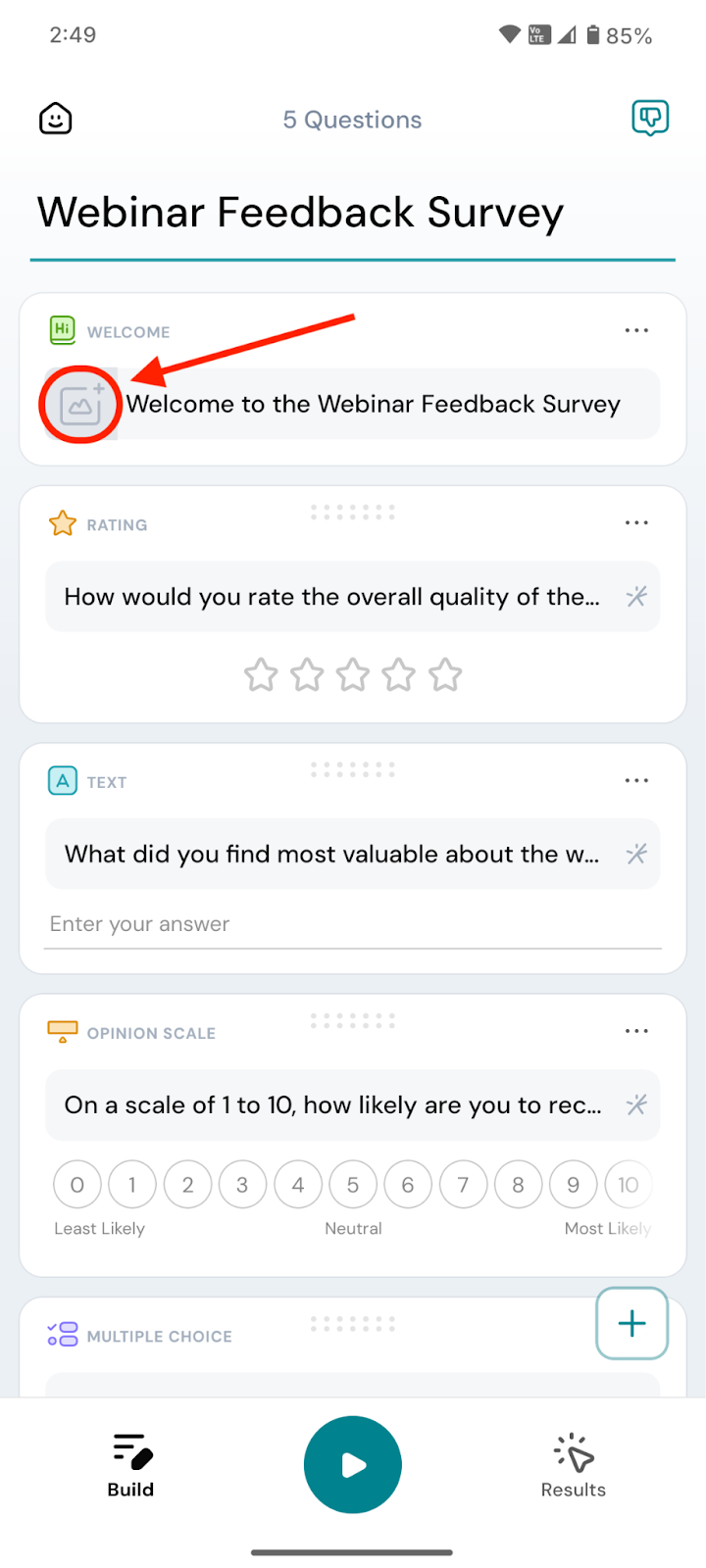This screenshot has height=1568, width=706.
Task: Edit the most valuable text question
Action: tap(331, 855)
